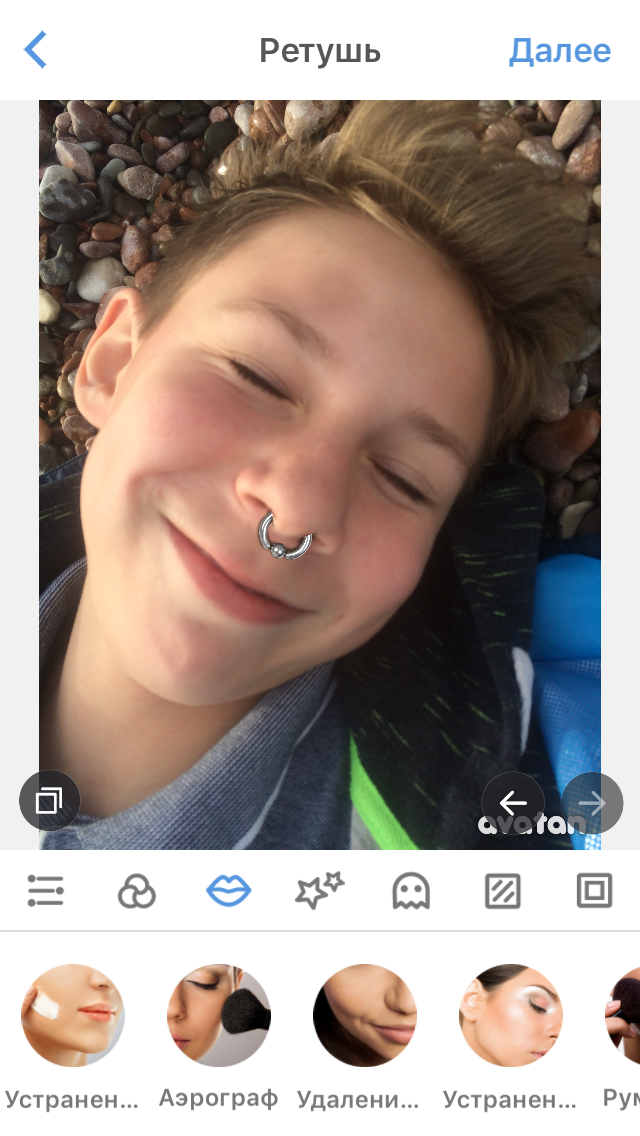
Task: Open the adjustments sliders tab
Action: [46, 890]
